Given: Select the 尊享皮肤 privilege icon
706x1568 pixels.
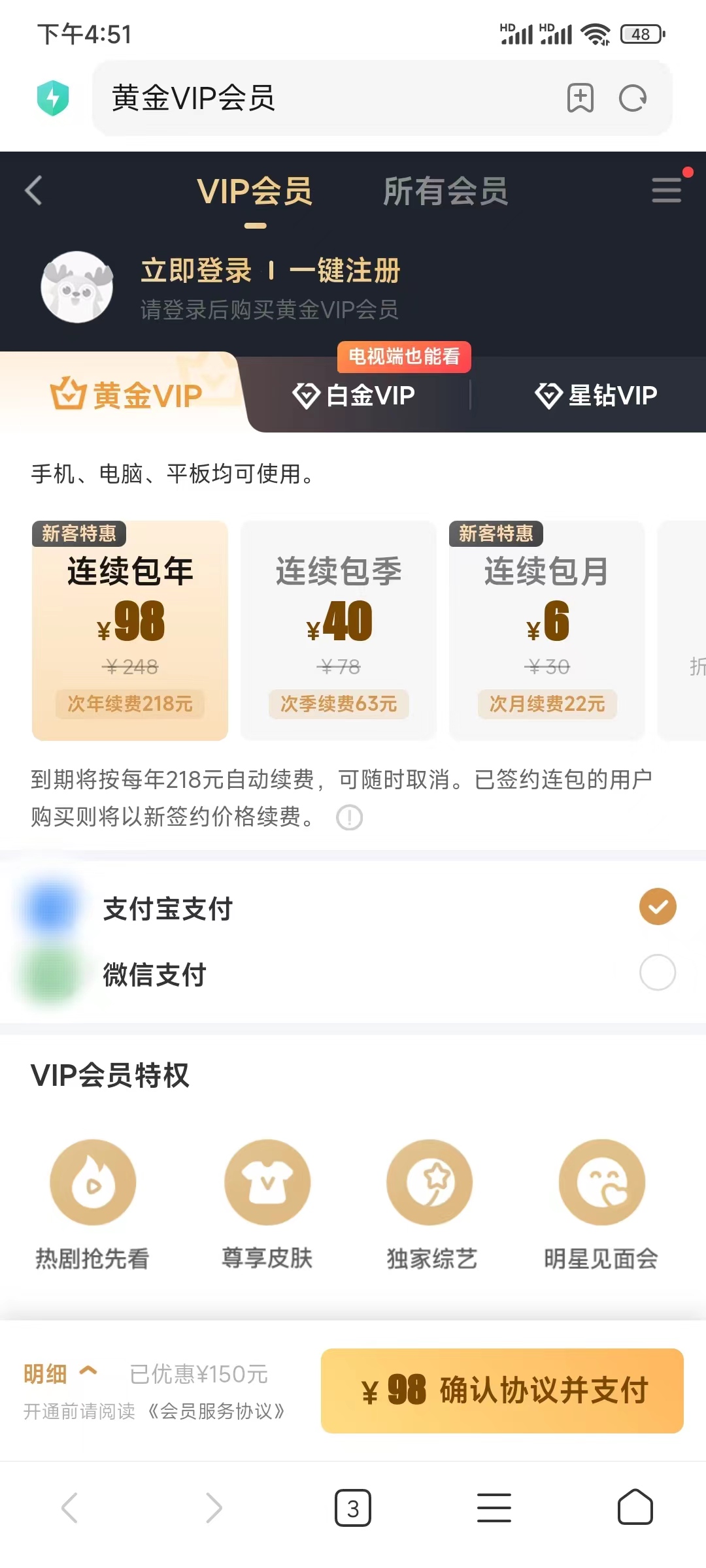Looking at the screenshot, I should tap(267, 1181).
